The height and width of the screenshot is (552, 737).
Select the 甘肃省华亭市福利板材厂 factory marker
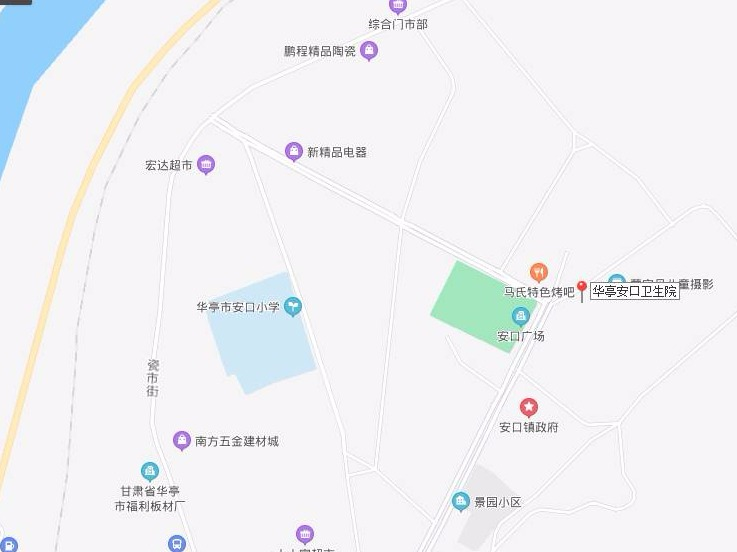tap(150, 471)
